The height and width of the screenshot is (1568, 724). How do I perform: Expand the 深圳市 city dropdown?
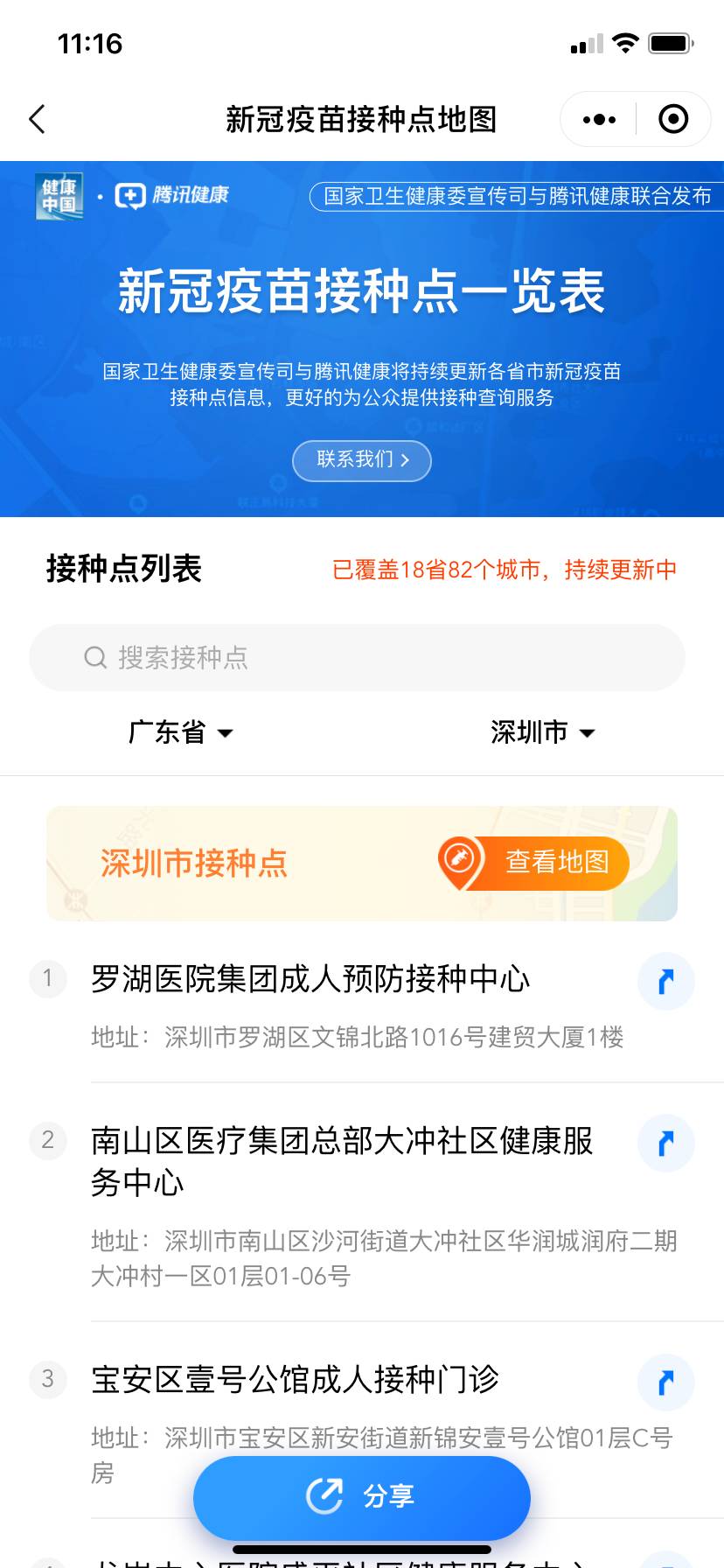pyautogui.click(x=544, y=732)
